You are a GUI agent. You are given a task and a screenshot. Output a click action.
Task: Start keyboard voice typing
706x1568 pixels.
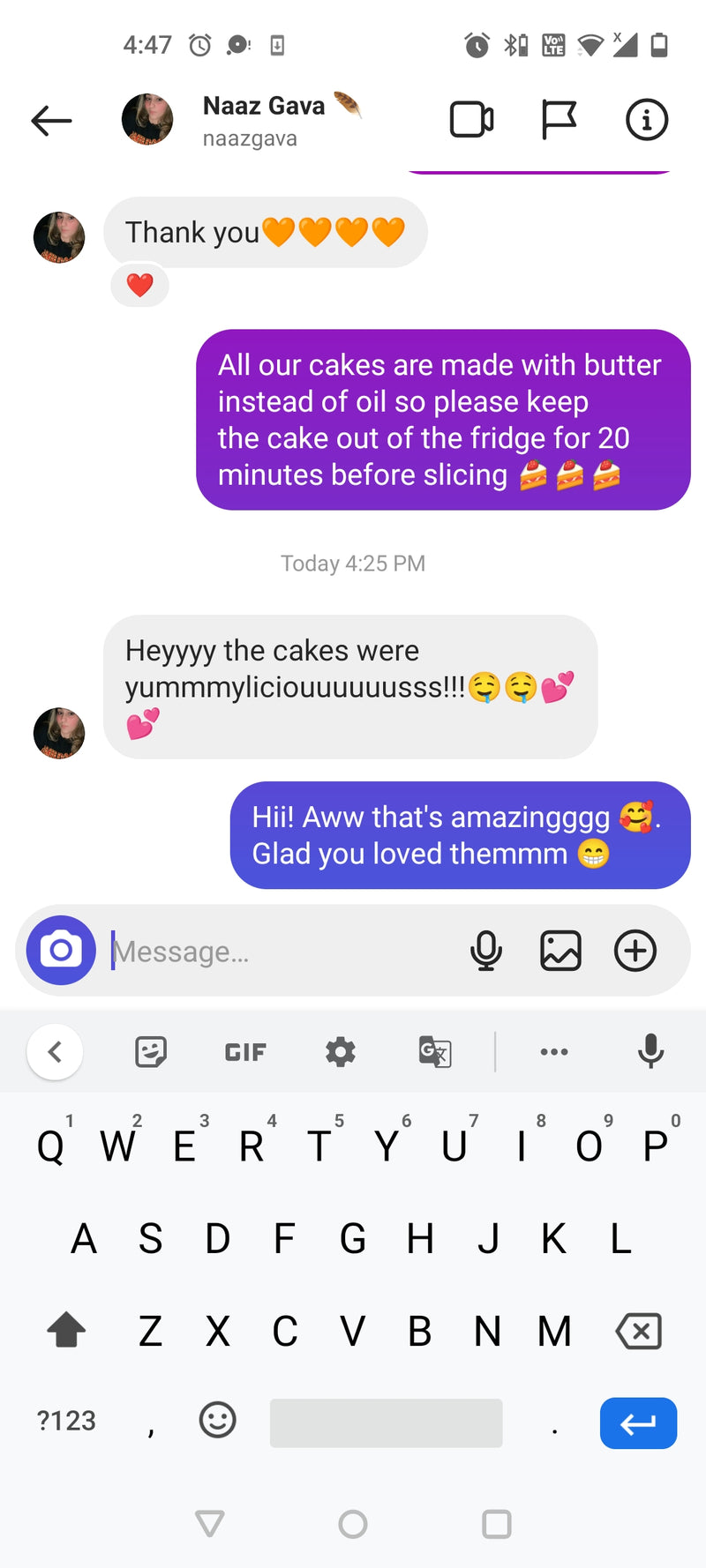pyautogui.click(x=650, y=1051)
